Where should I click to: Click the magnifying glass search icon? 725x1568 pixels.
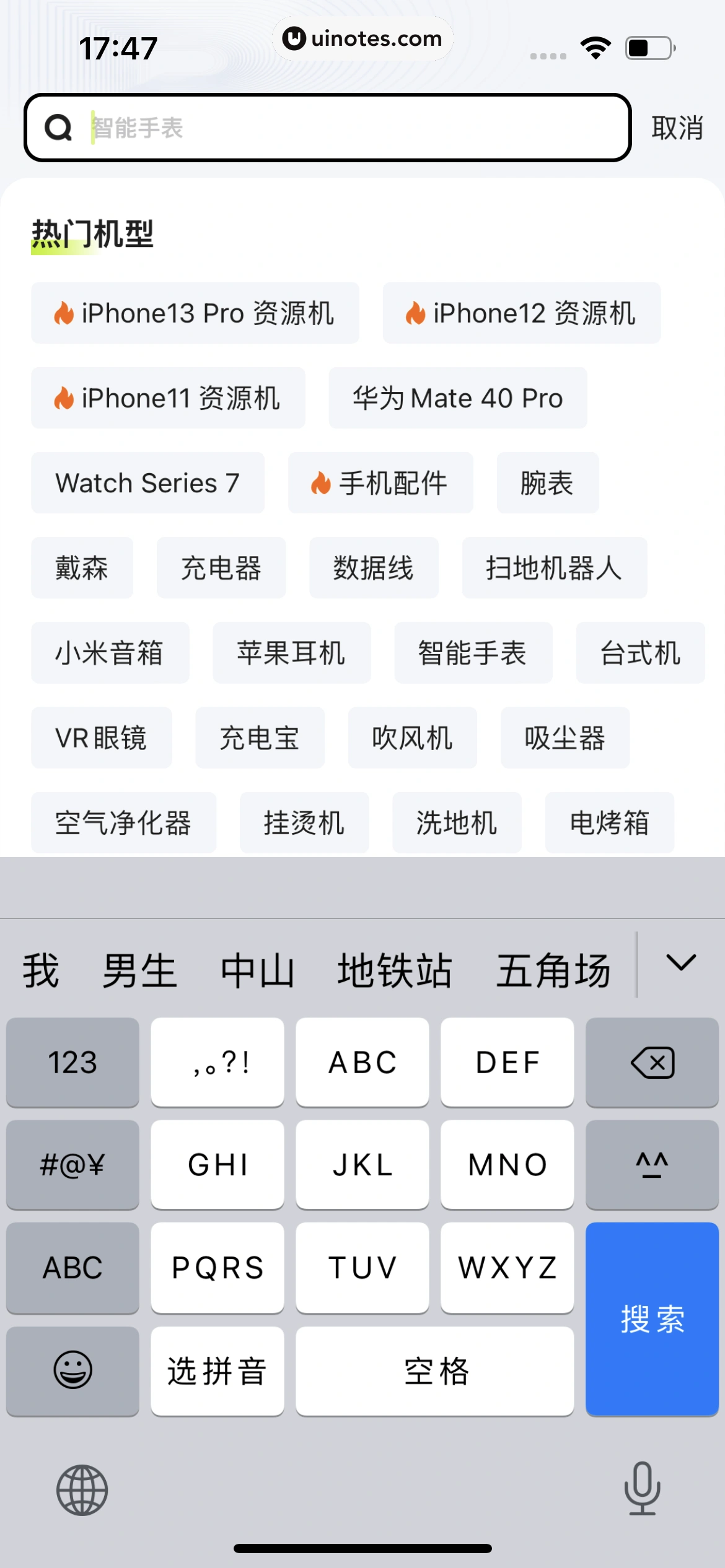58,128
